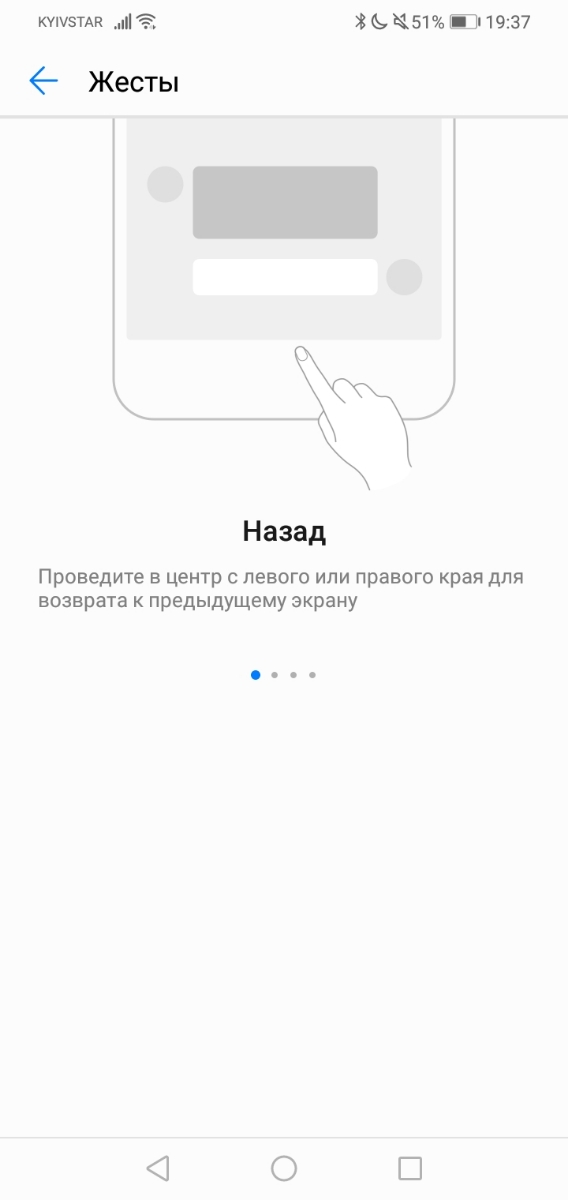This screenshot has width=568, height=1200.
Task: Go to the home screen
Action: (x=284, y=1168)
